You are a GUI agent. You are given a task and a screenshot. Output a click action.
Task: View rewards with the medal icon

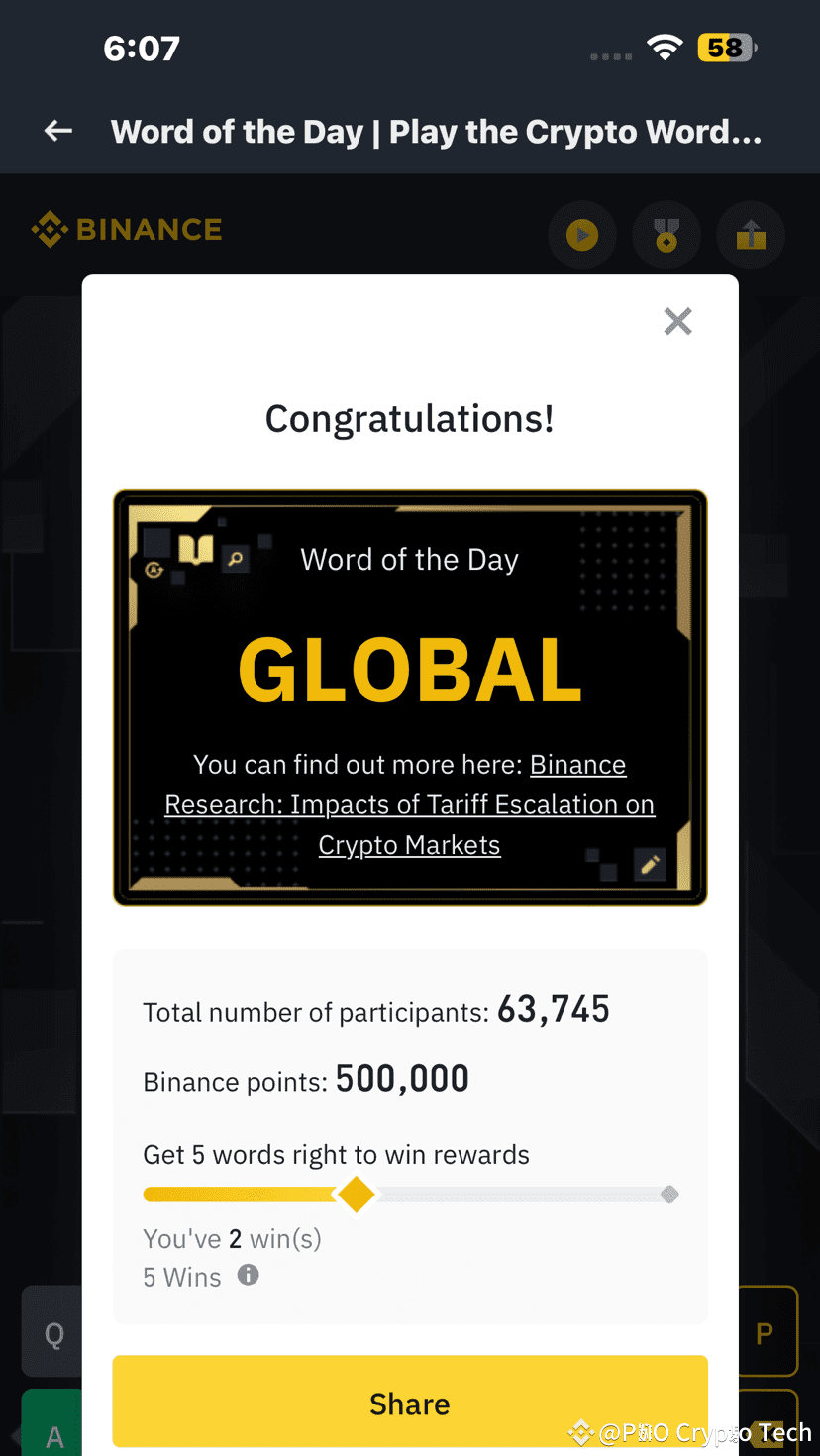click(x=666, y=235)
